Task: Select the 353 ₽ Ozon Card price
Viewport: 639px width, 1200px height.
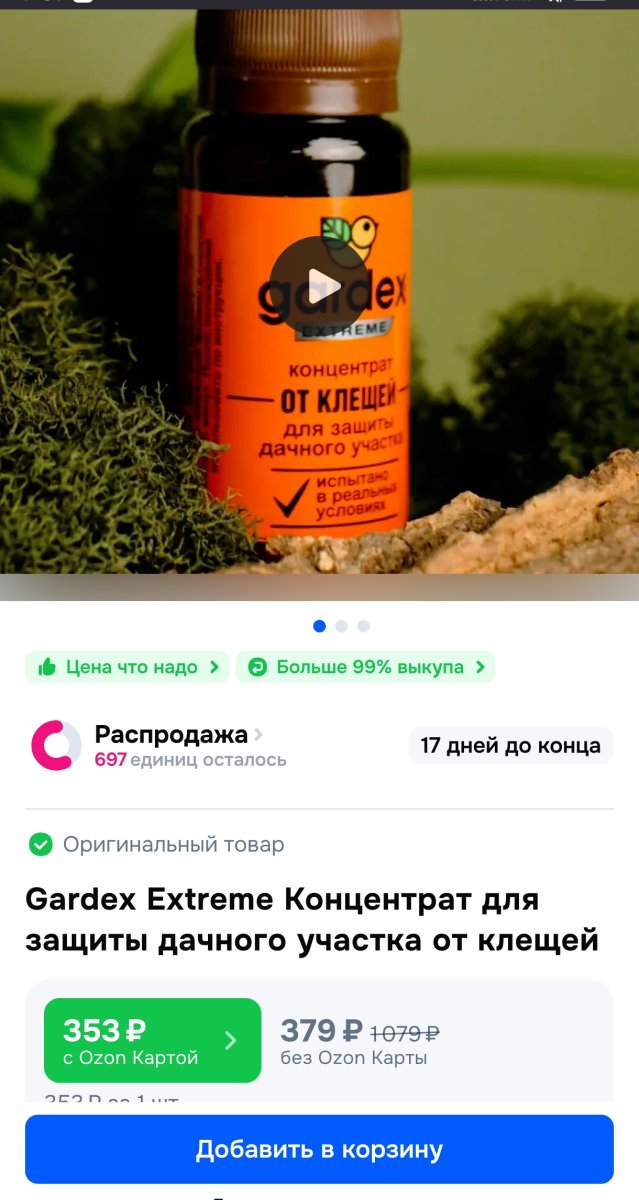Action: [152, 1040]
